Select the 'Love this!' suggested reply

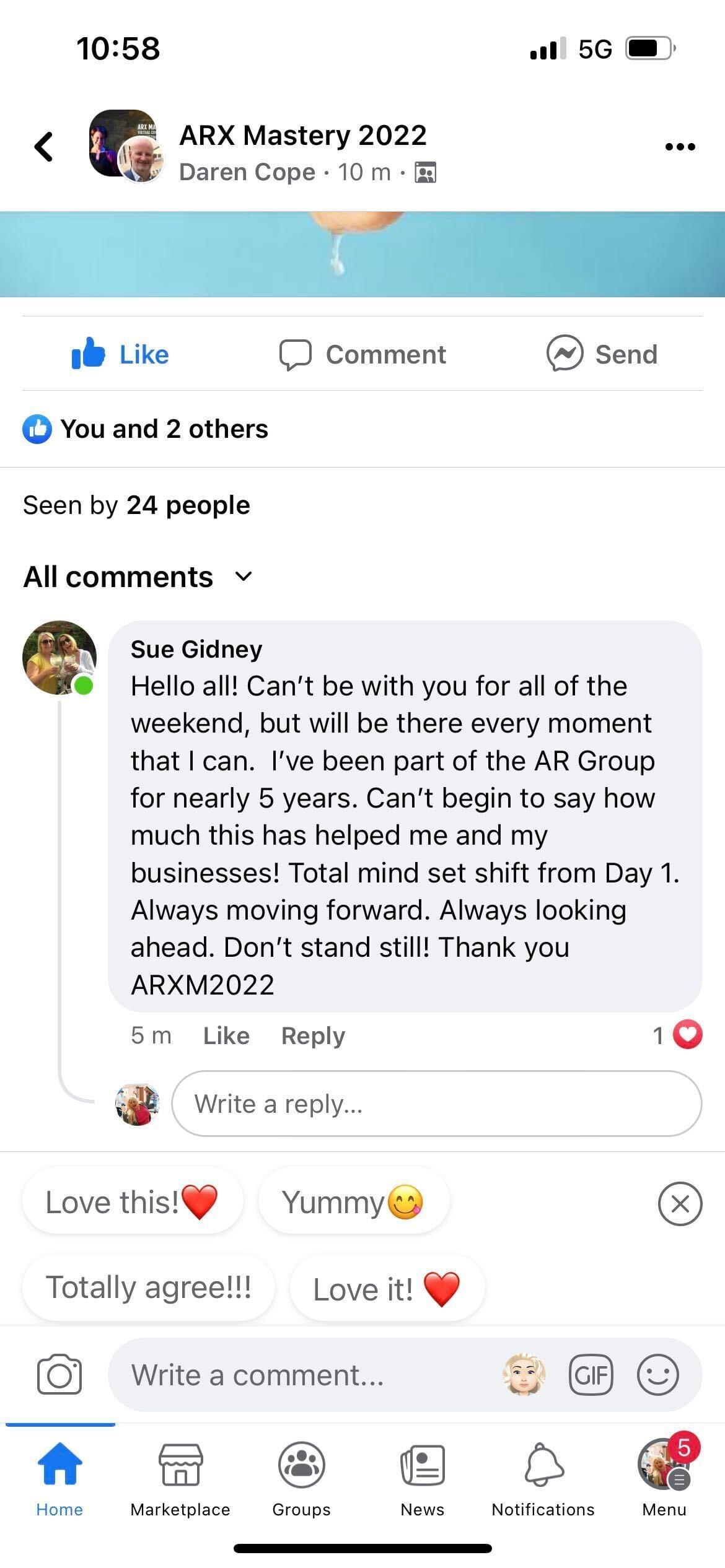pos(132,1202)
